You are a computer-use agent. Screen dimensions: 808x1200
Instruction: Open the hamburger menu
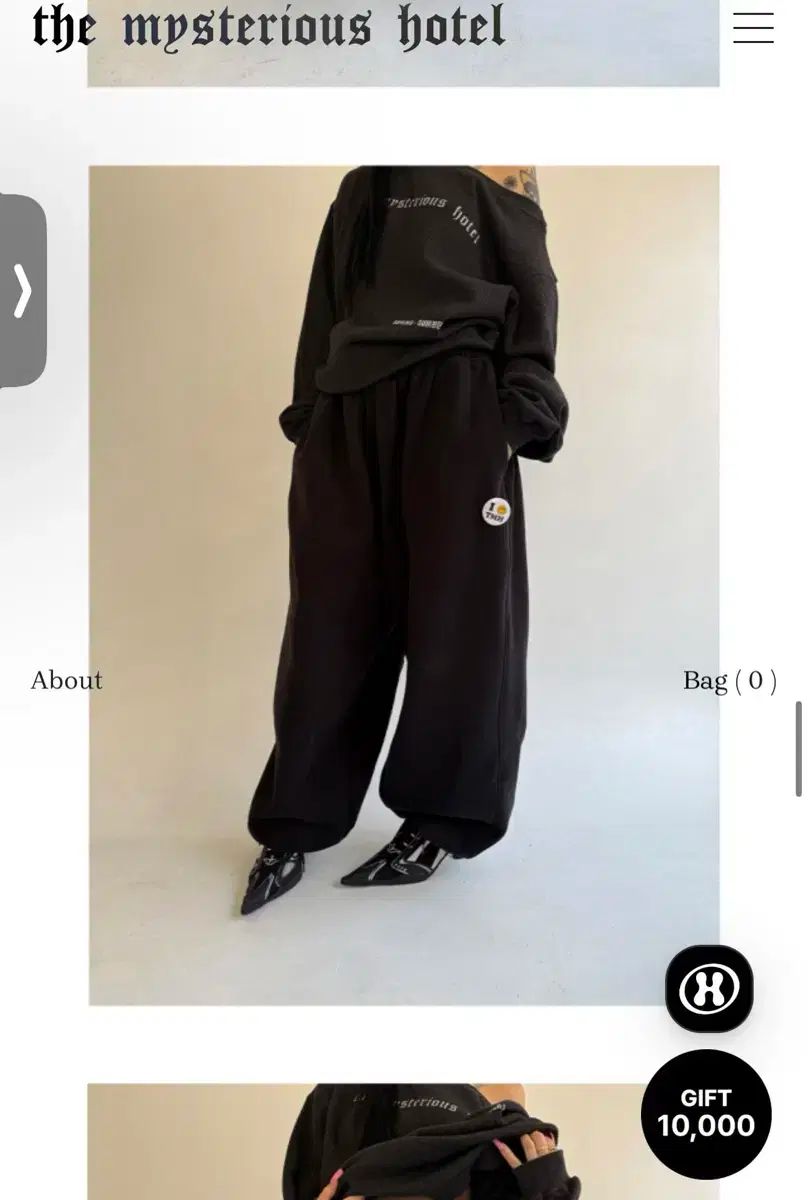pyautogui.click(x=753, y=28)
